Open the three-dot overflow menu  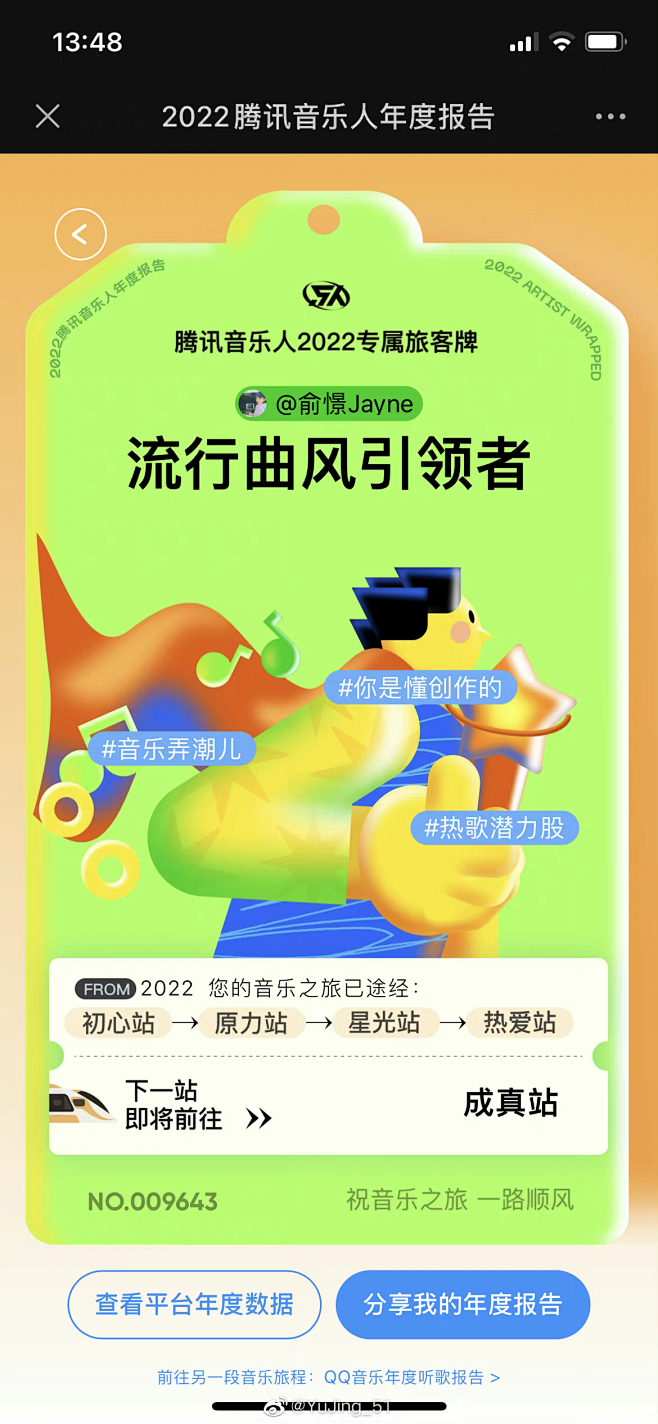[610, 116]
